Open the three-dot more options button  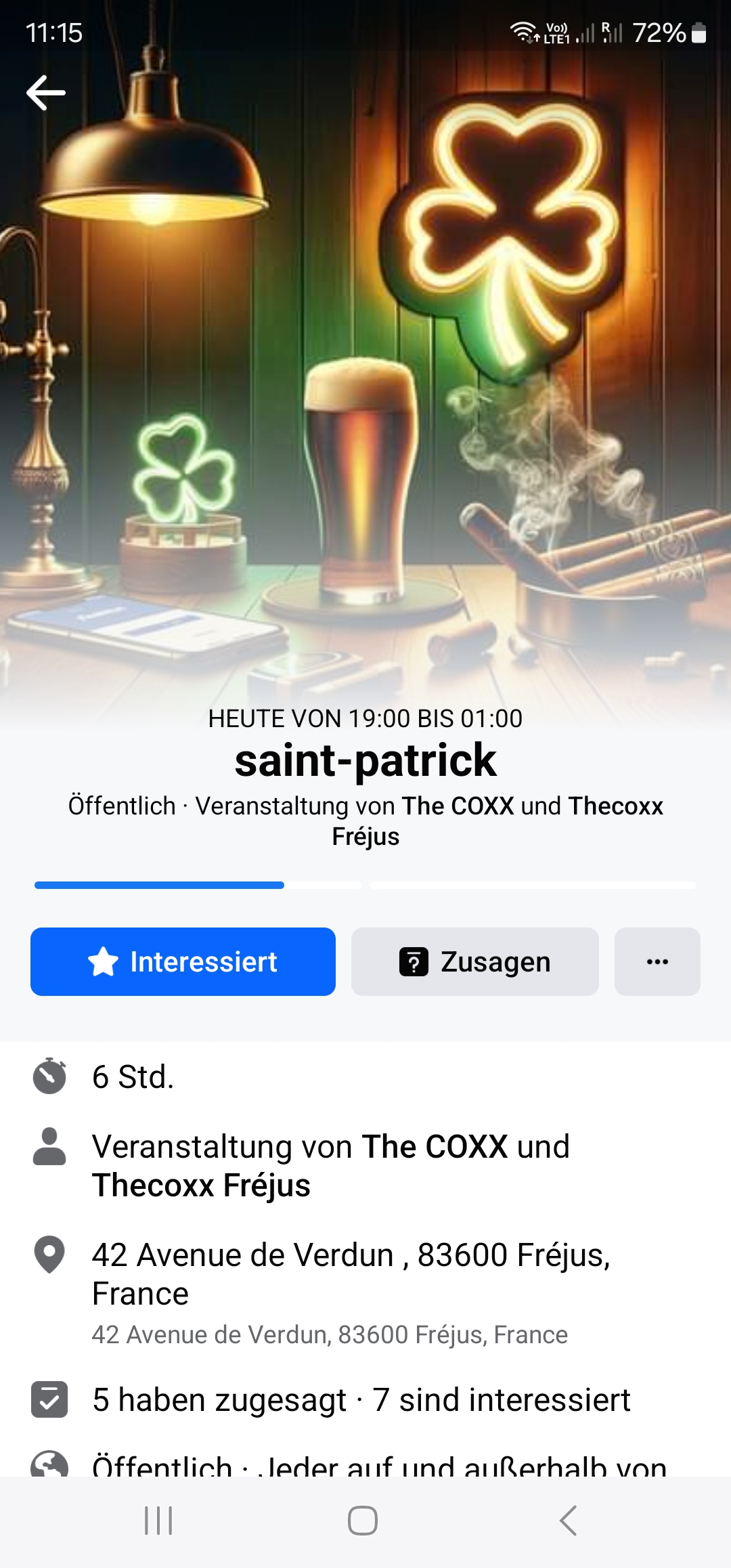(657, 961)
